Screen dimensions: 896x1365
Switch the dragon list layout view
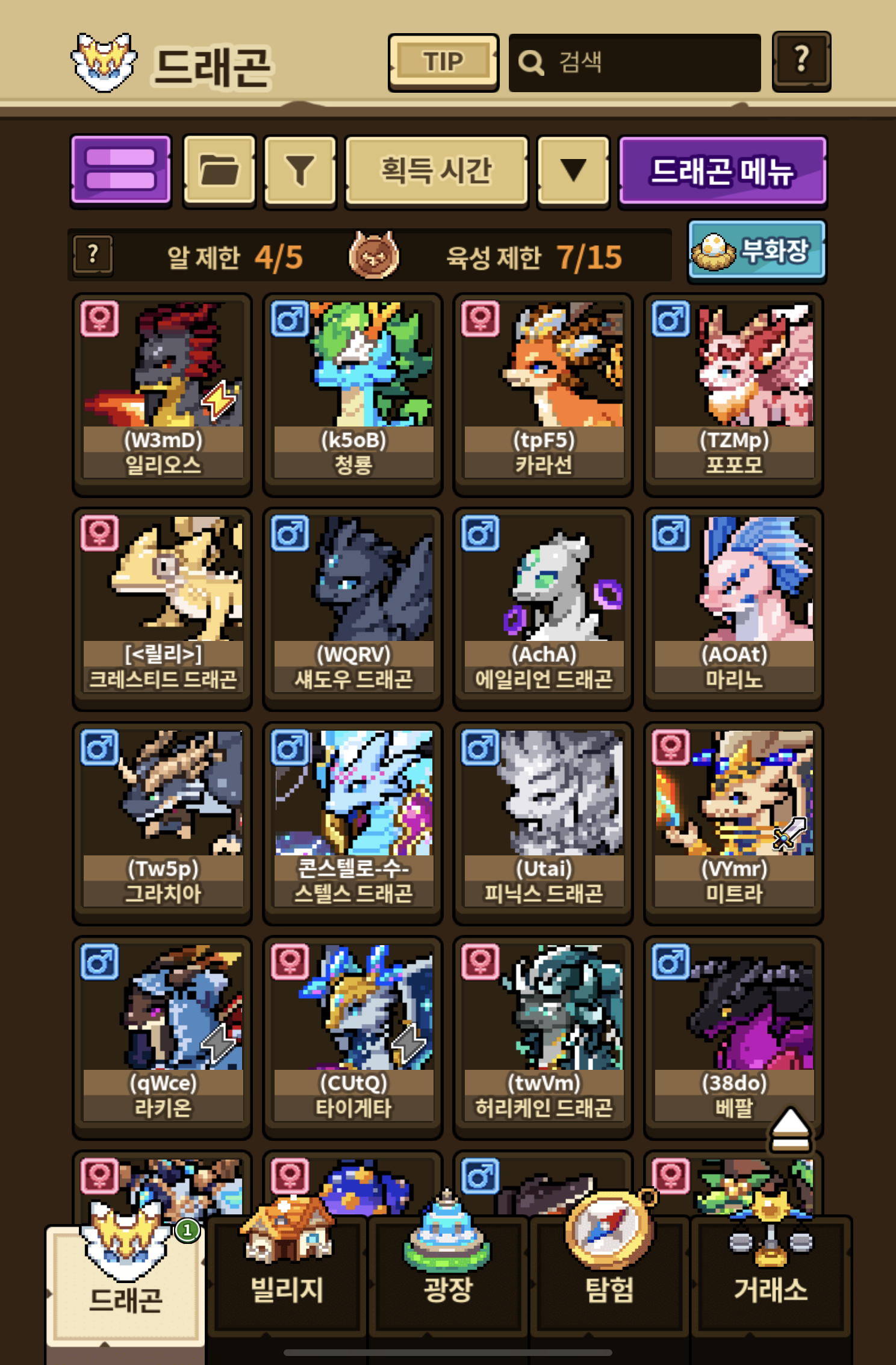click(121, 170)
